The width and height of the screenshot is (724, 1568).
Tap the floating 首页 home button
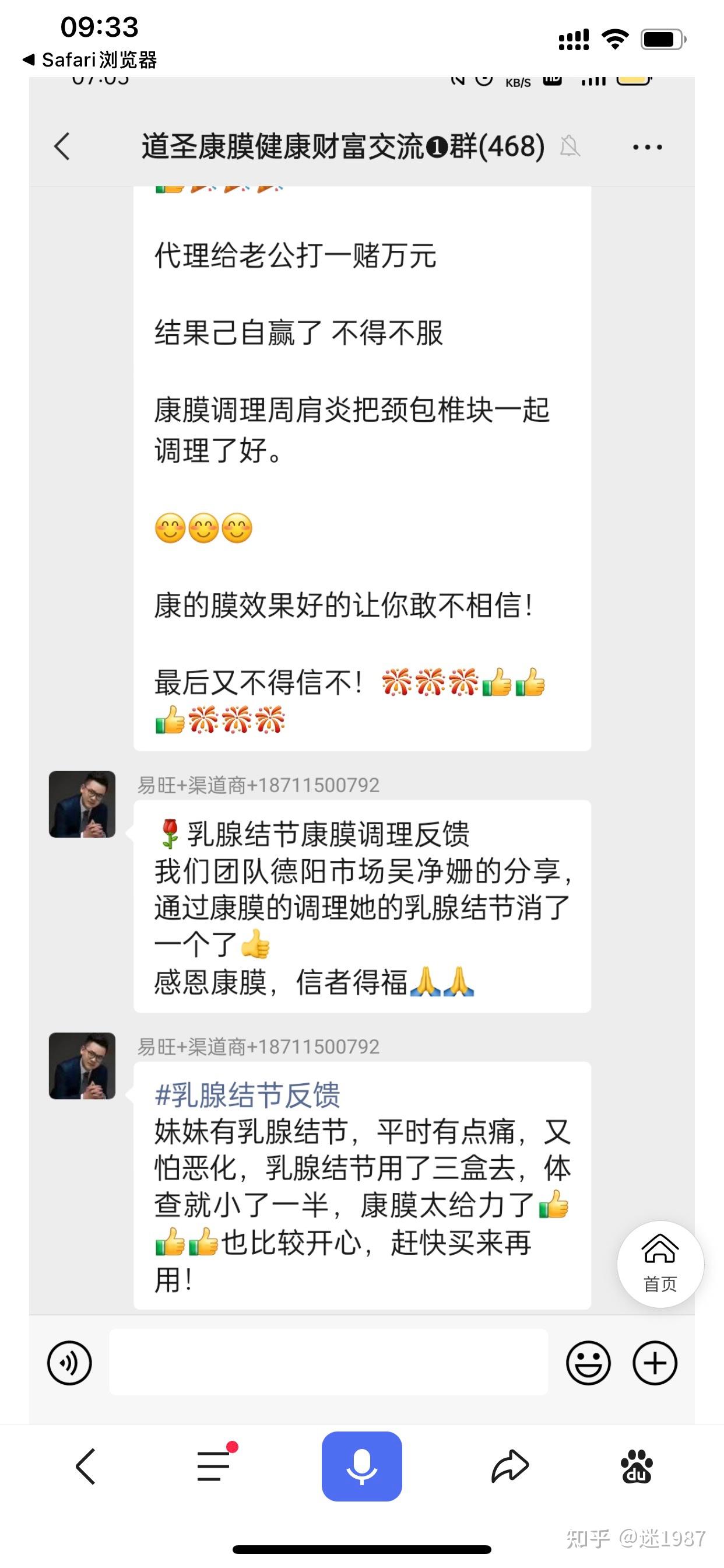click(x=660, y=1263)
